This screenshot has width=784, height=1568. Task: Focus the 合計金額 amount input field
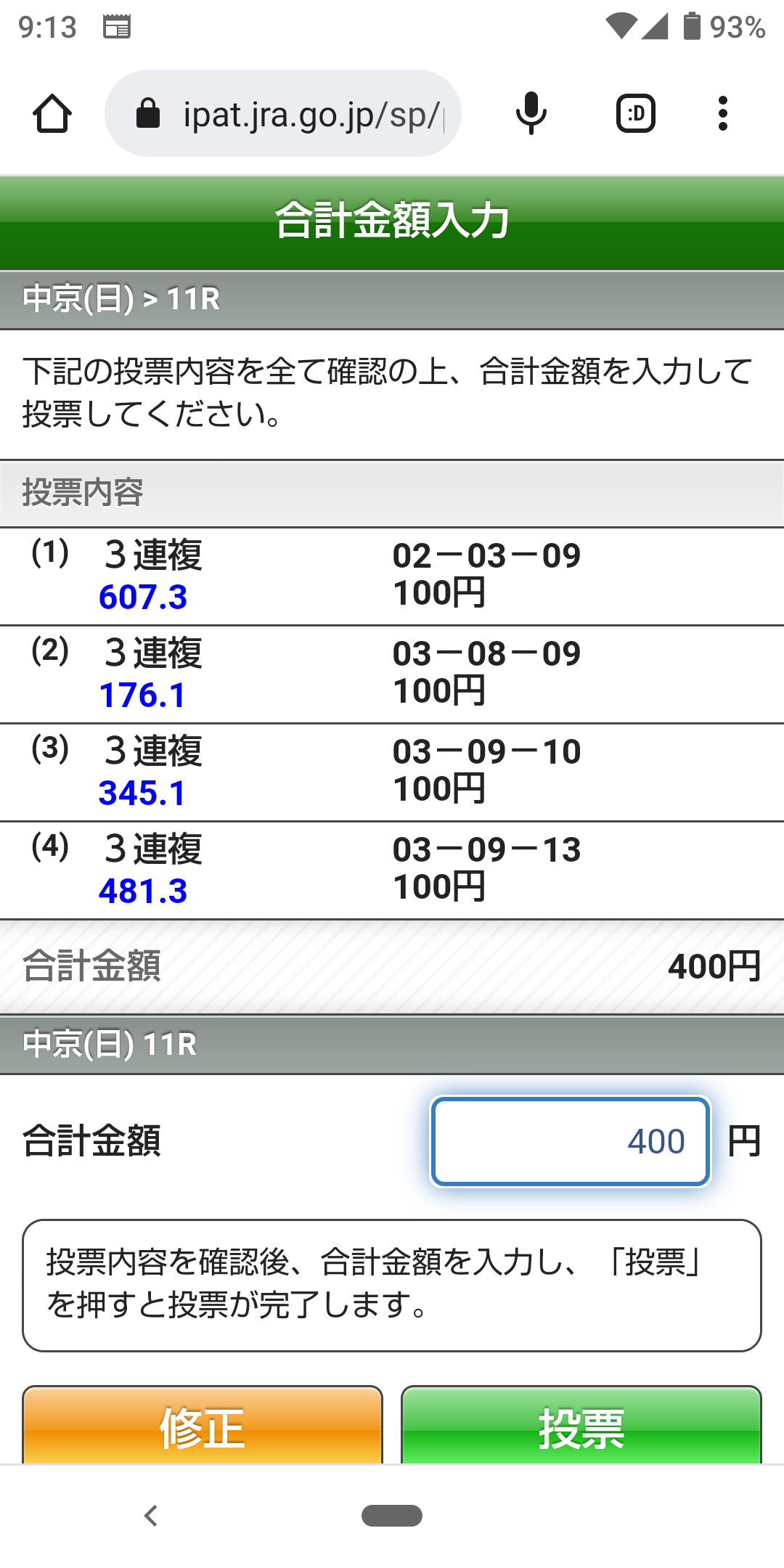tap(570, 1141)
